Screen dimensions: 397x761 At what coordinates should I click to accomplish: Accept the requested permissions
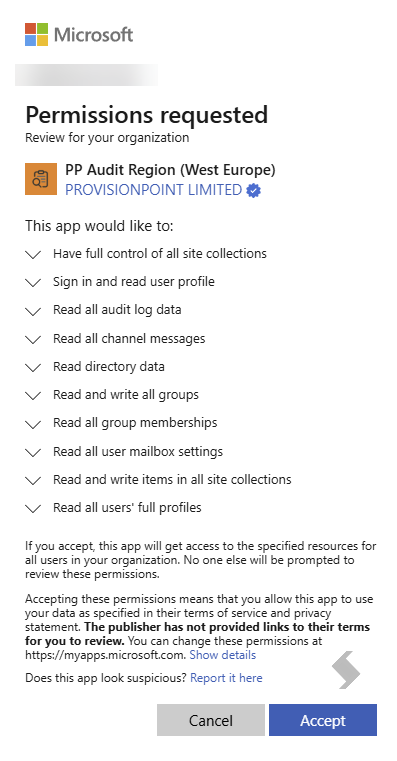click(x=323, y=720)
